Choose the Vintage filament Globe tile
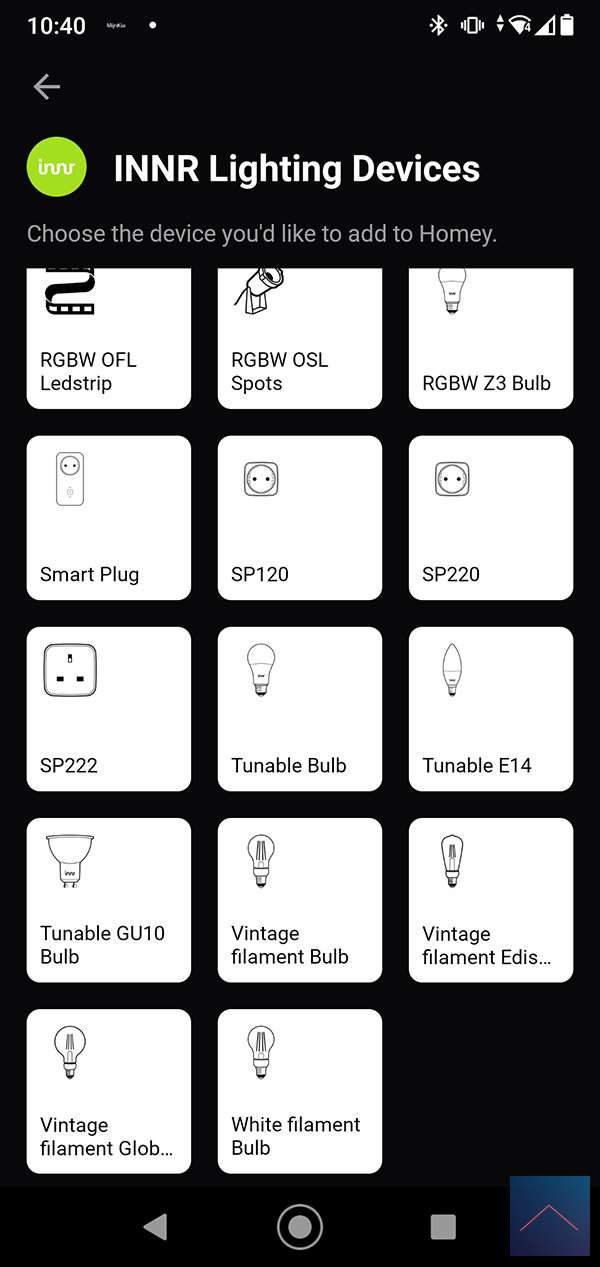The height and width of the screenshot is (1267, 600). [108, 1090]
